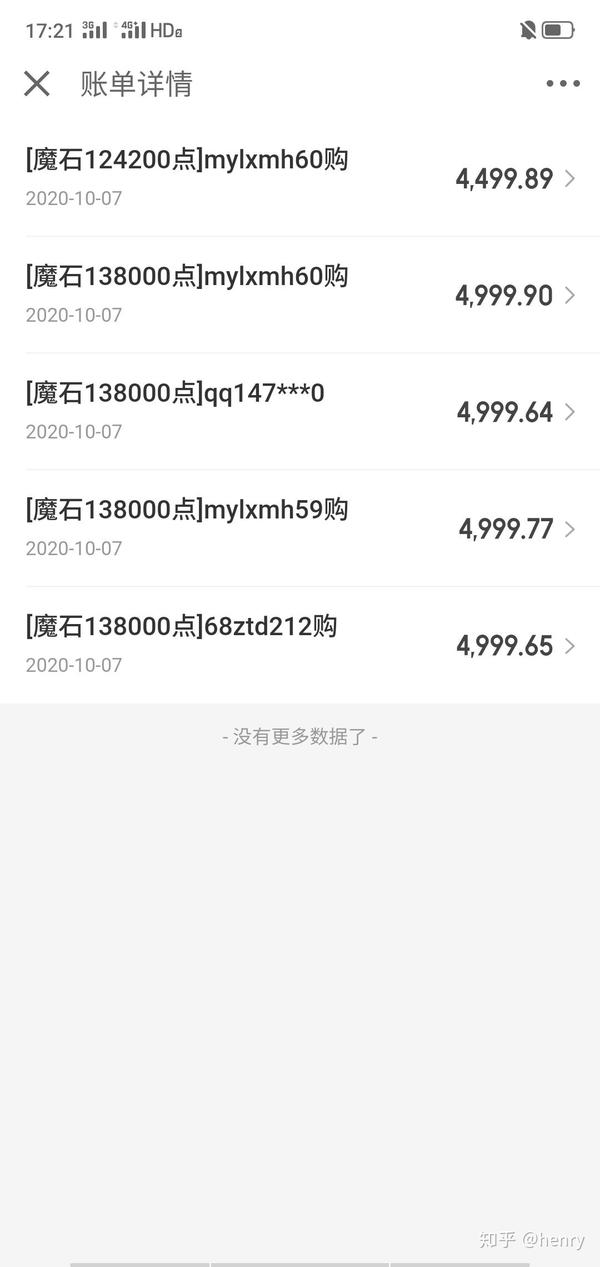Screen dimensions: 600x1267
Task: Close the bill details page
Action: coord(37,84)
